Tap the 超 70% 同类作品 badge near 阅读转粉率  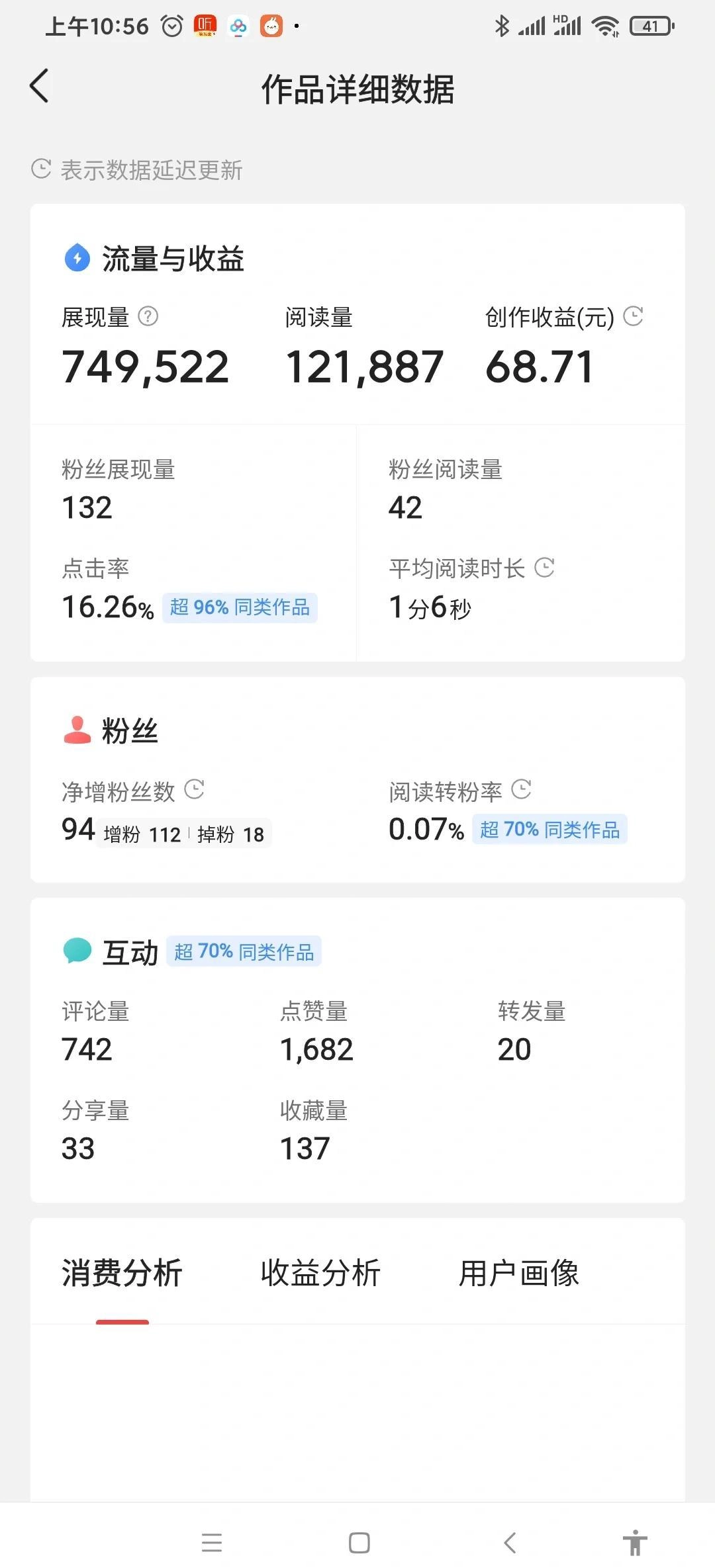(x=549, y=830)
